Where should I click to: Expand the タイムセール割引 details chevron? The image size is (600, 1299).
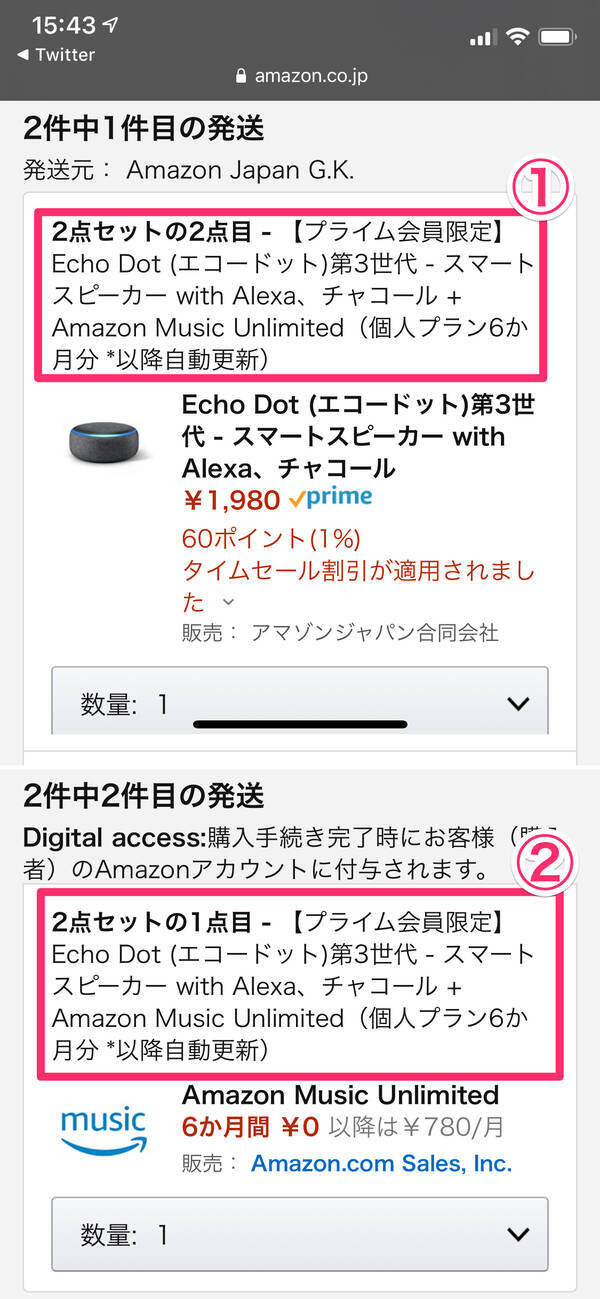point(228,602)
